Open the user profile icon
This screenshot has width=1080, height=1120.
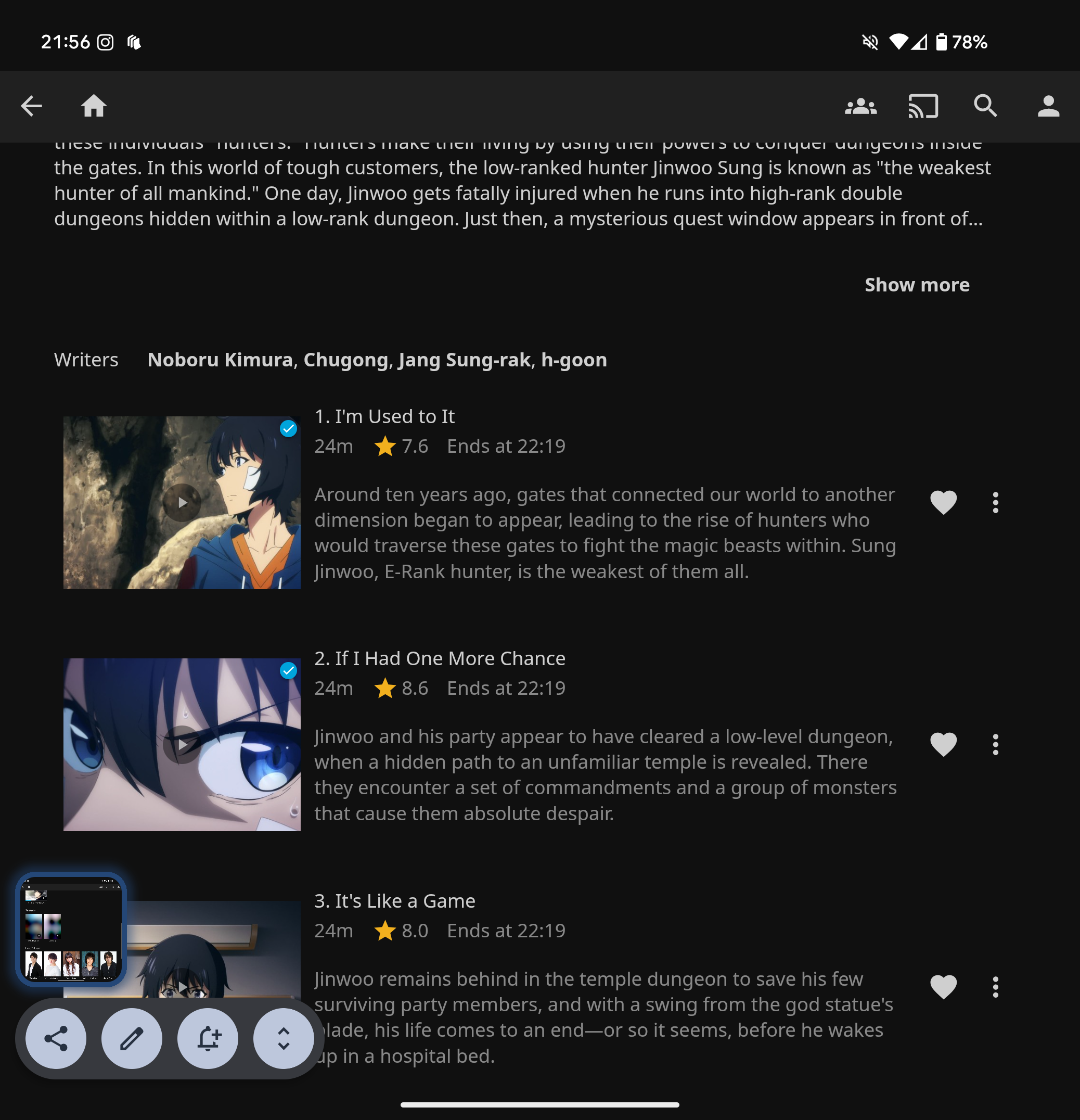point(1048,106)
